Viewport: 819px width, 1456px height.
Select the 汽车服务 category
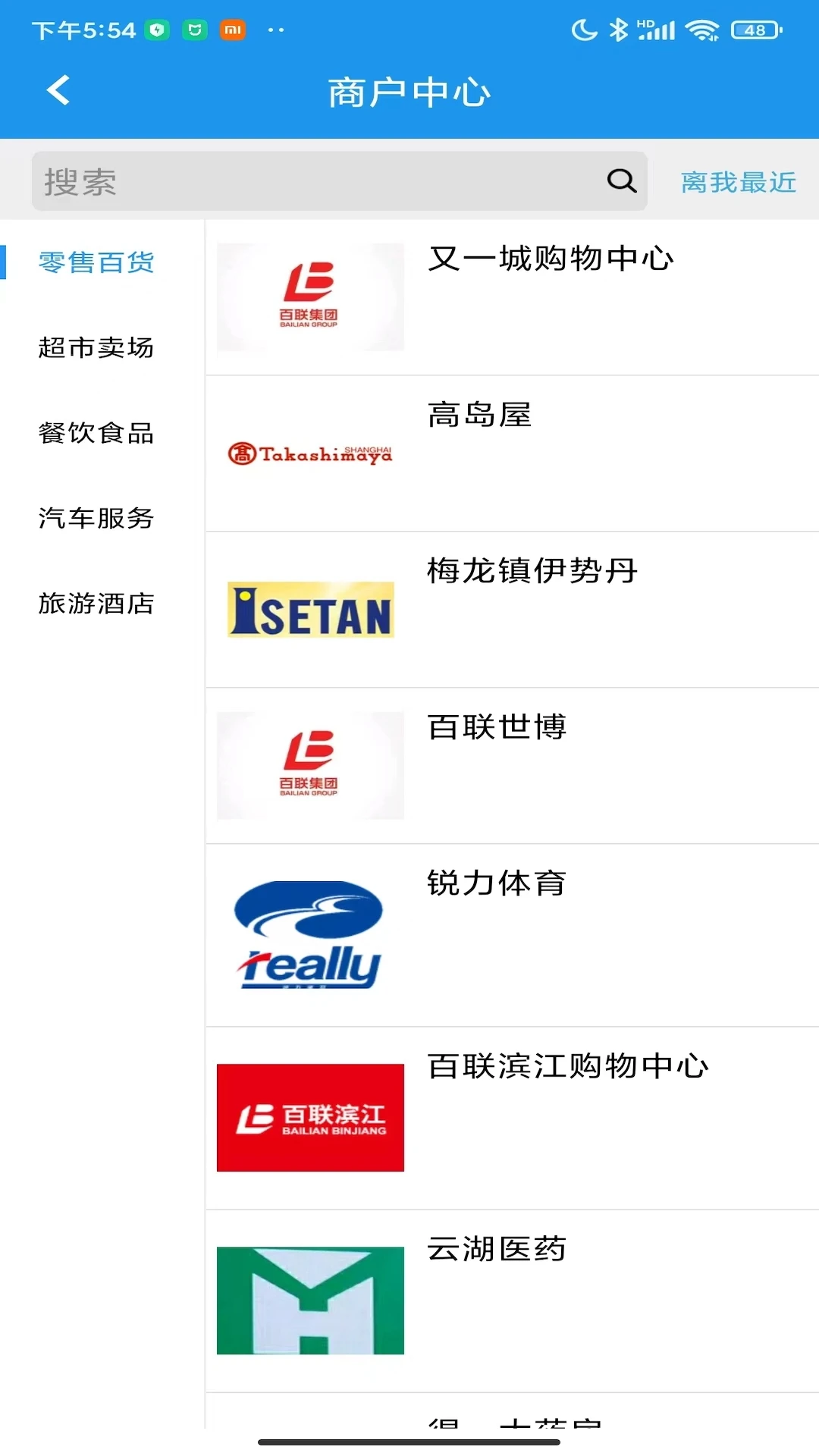(96, 519)
